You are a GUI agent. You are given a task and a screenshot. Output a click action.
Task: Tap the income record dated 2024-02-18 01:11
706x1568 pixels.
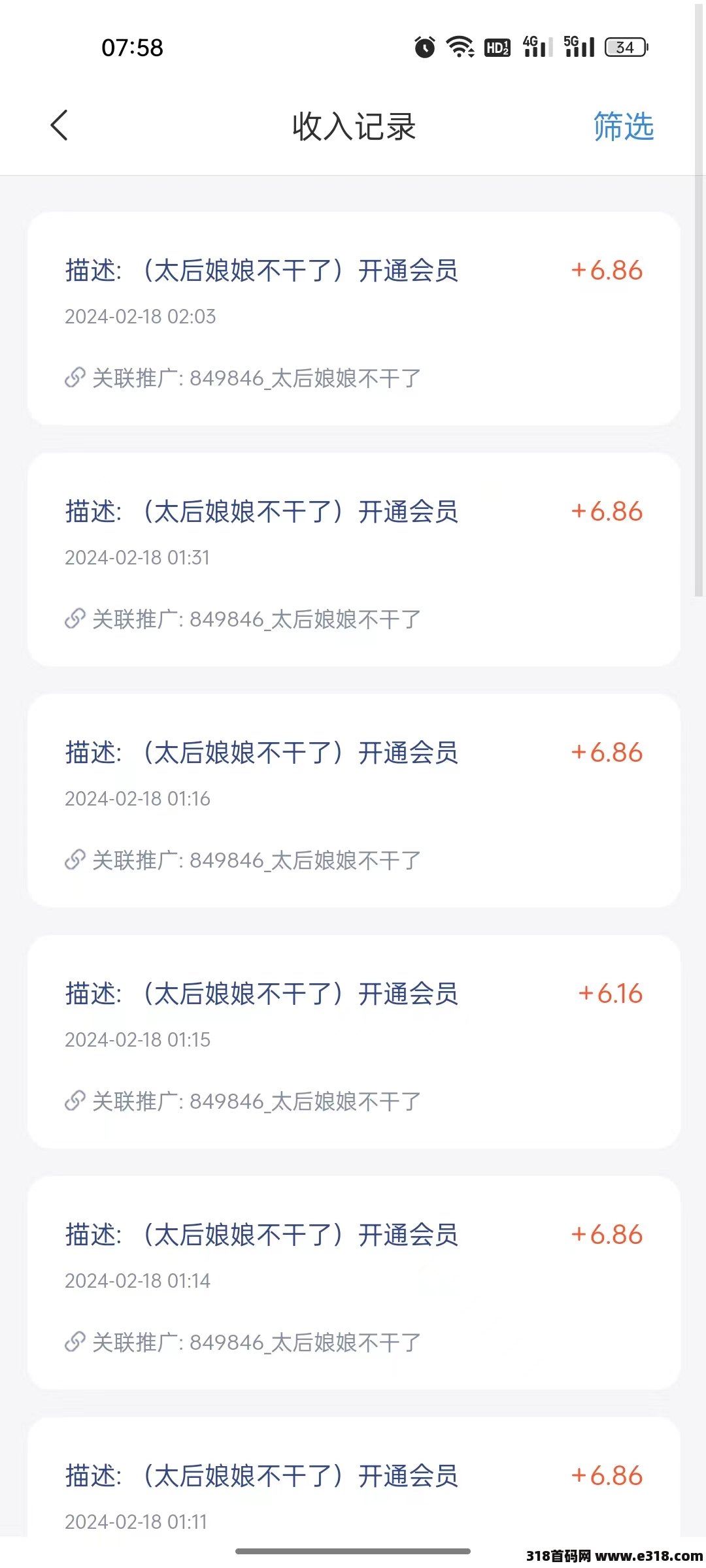point(354,1477)
